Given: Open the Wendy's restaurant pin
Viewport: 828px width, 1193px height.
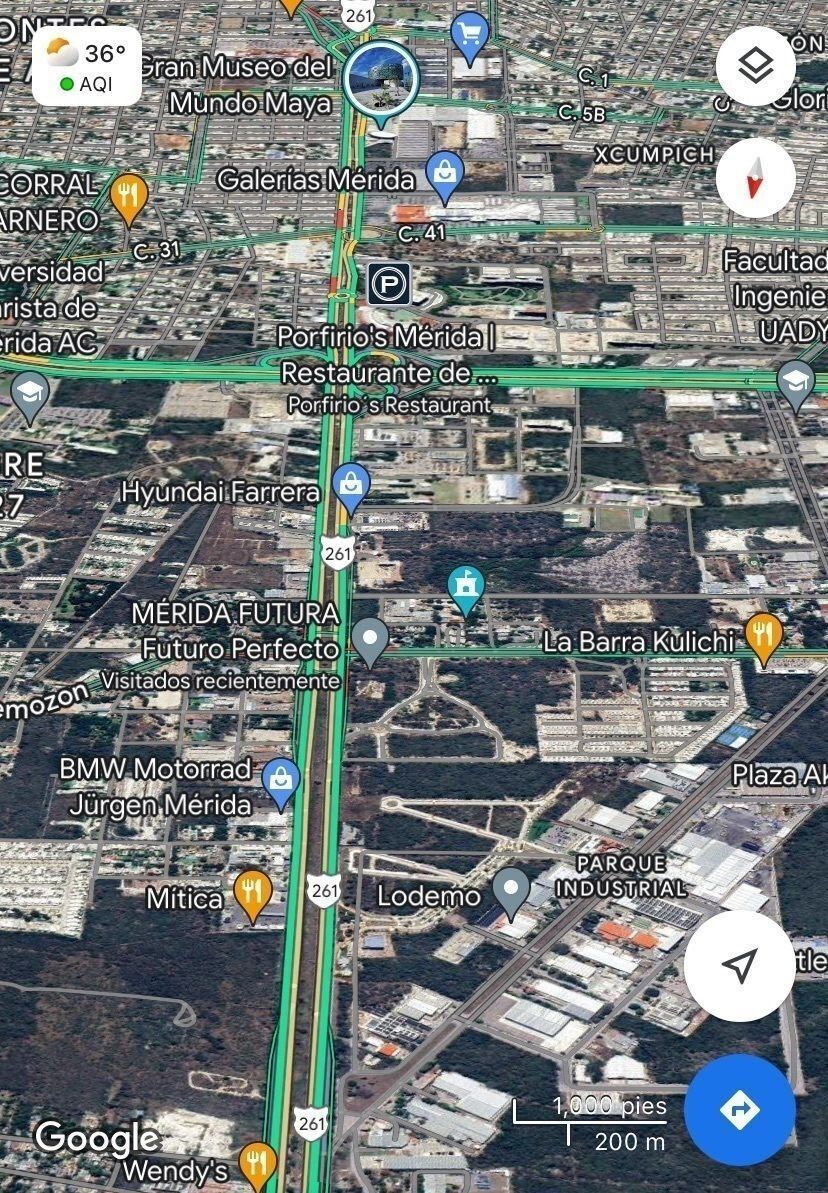Looking at the screenshot, I should tap(259, 1163).
